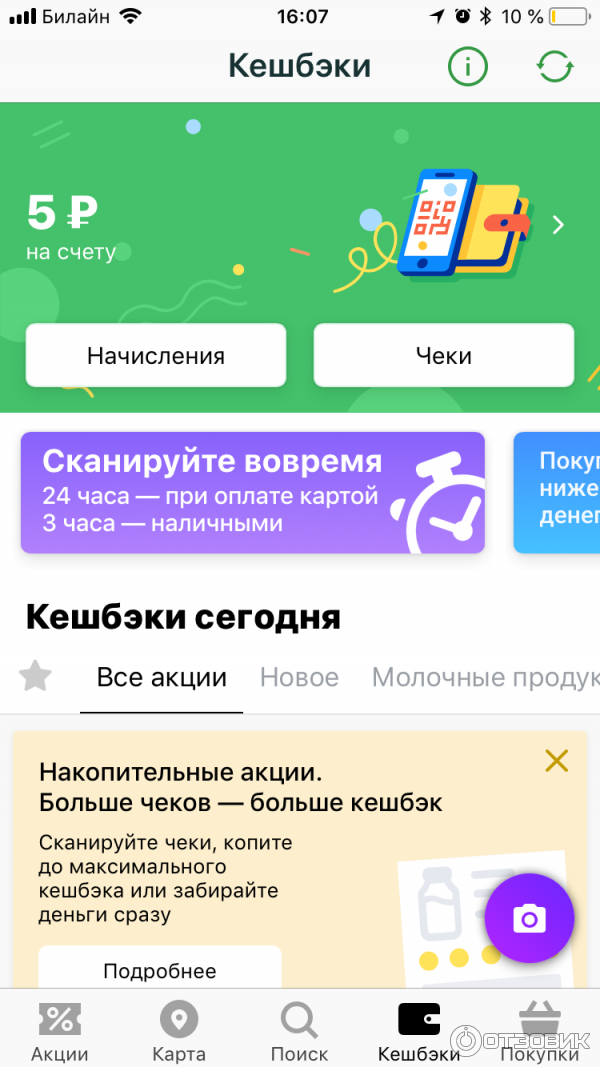Viewport: 600px width, 1067px height.
Task: Open the Карта bottom tab
Action: 179,1030
